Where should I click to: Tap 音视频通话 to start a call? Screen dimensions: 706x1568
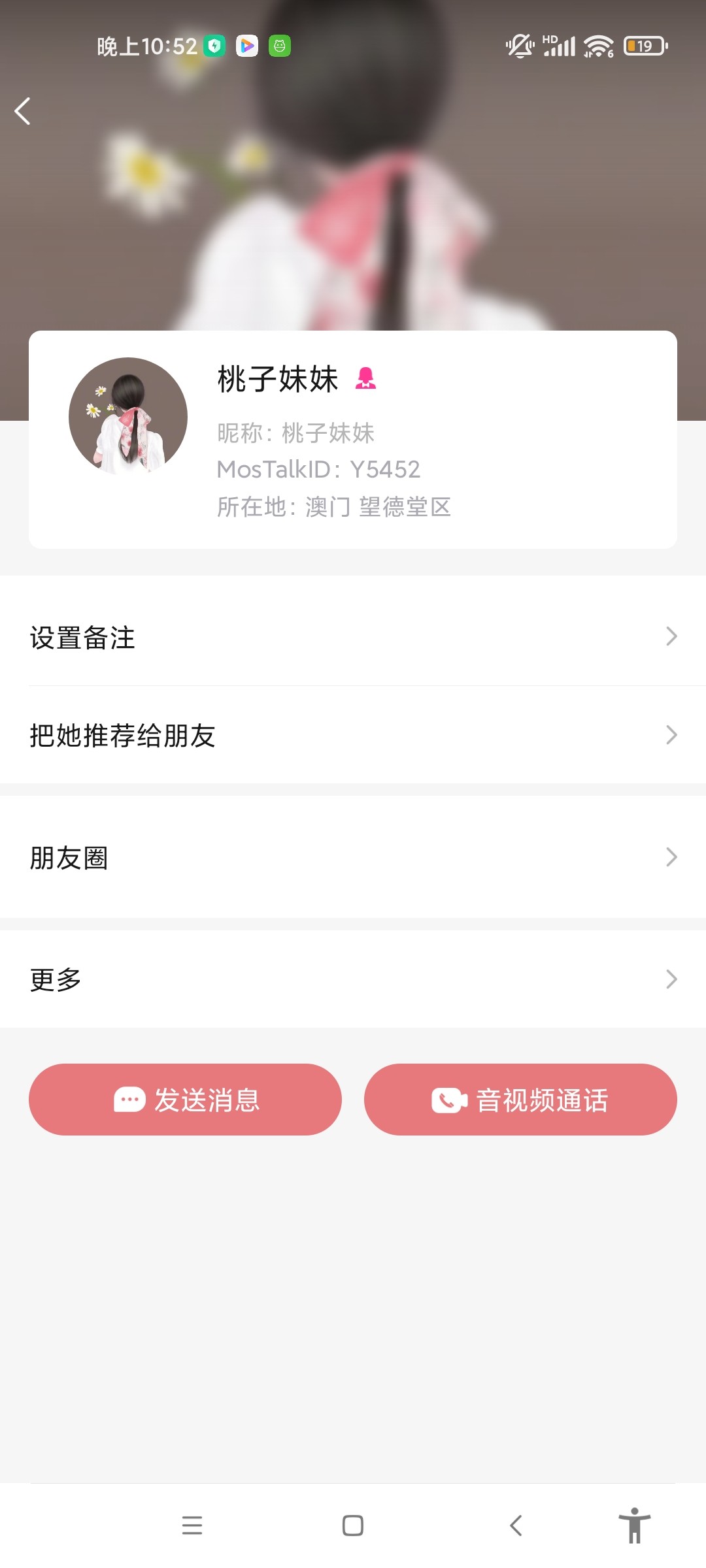pyautogui.click(x=521, y=1099)
